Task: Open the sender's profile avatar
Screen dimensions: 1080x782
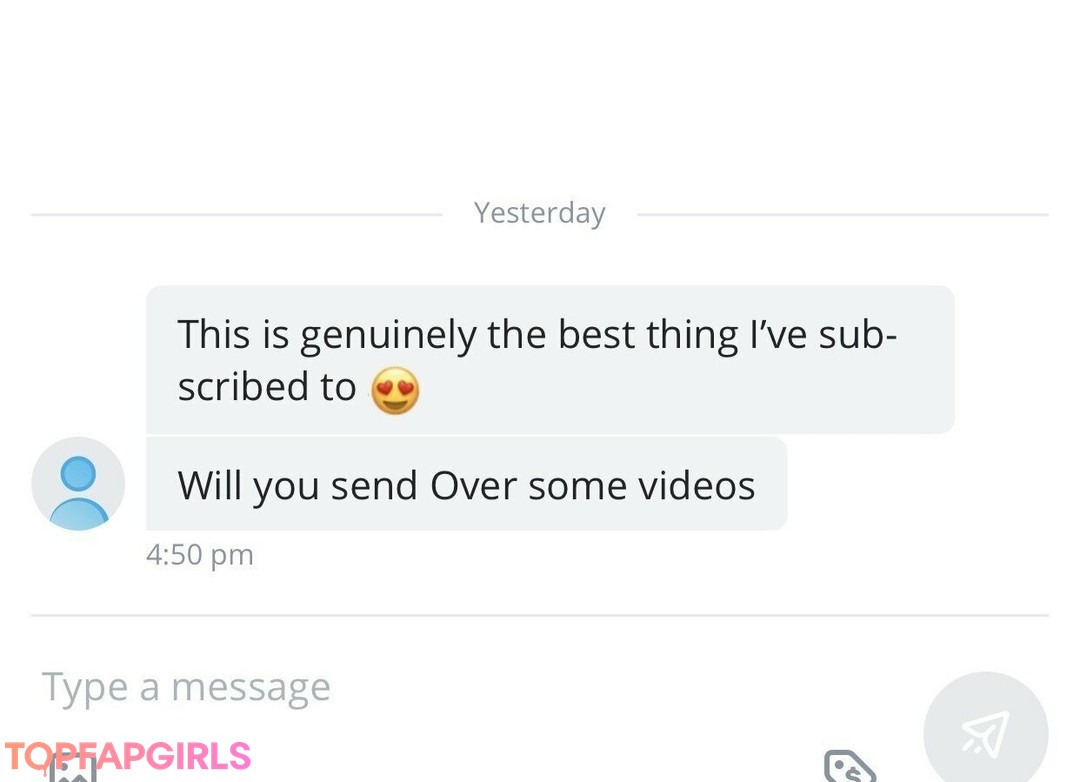Action: 78,484
